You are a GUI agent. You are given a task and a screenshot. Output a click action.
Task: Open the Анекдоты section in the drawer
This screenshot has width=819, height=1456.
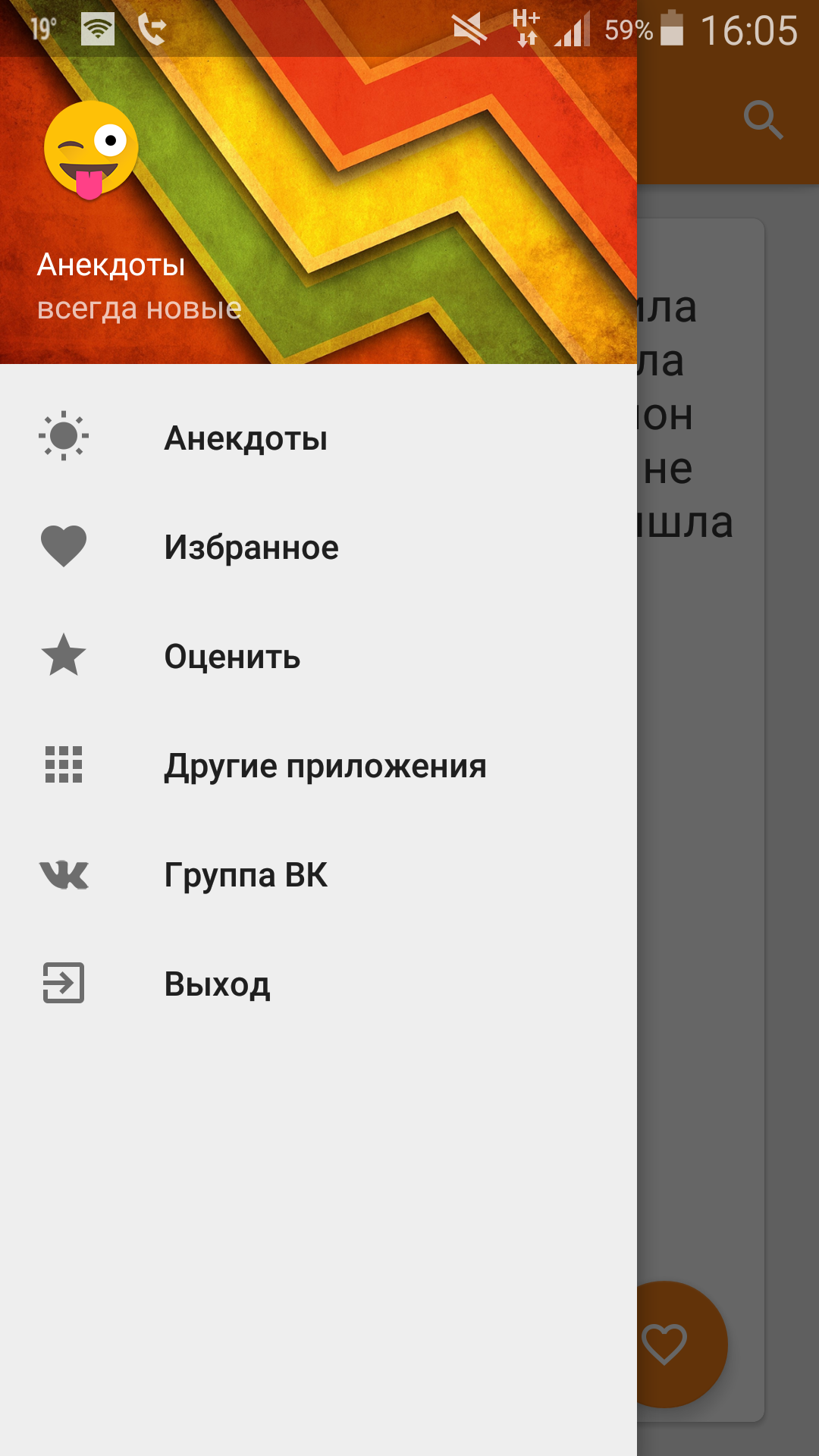coord(318,438)
